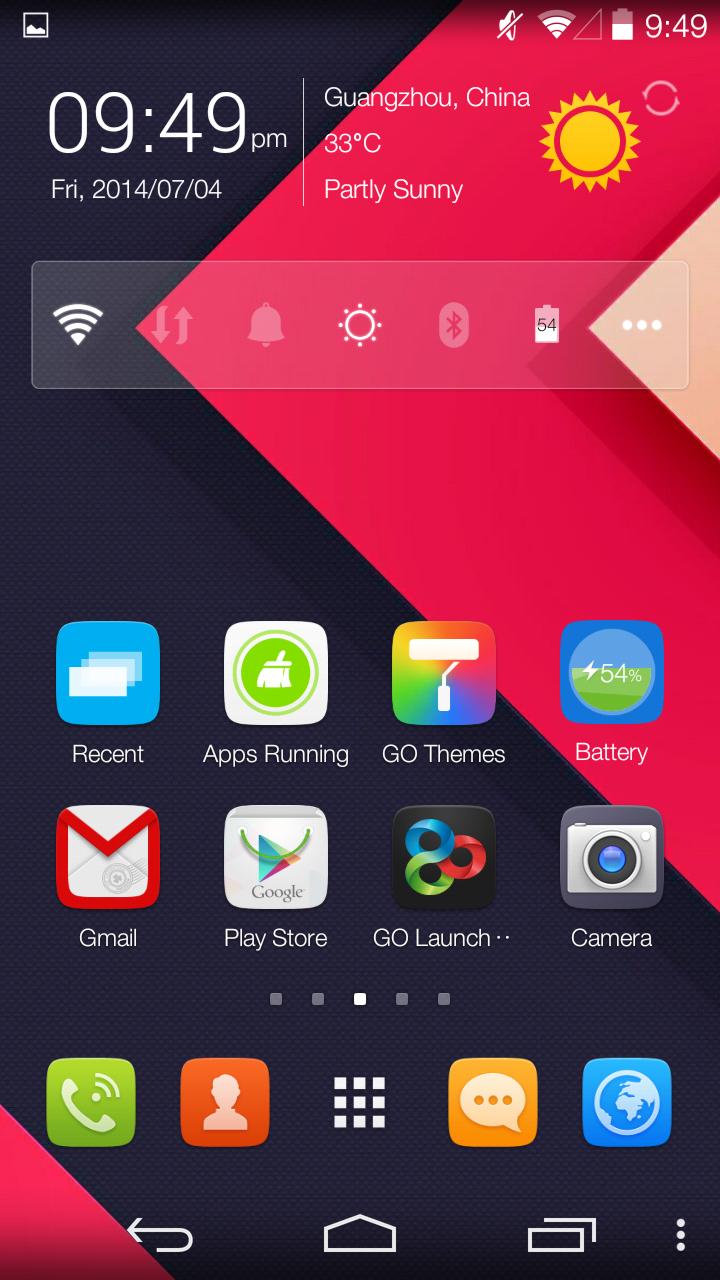Toggle mobile data in the switch widget
The height and width of the screenshot is (1280, 720).
(171, 325)
